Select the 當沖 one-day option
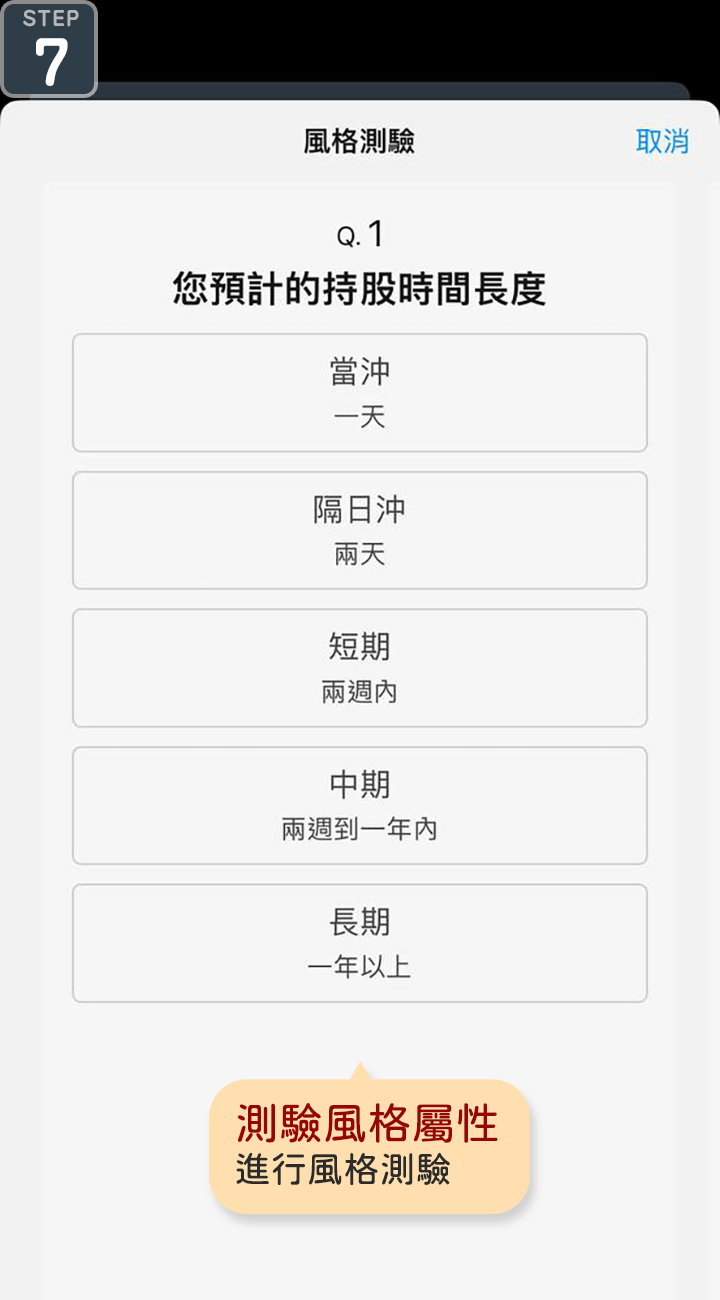 click(x=360, y=393)
